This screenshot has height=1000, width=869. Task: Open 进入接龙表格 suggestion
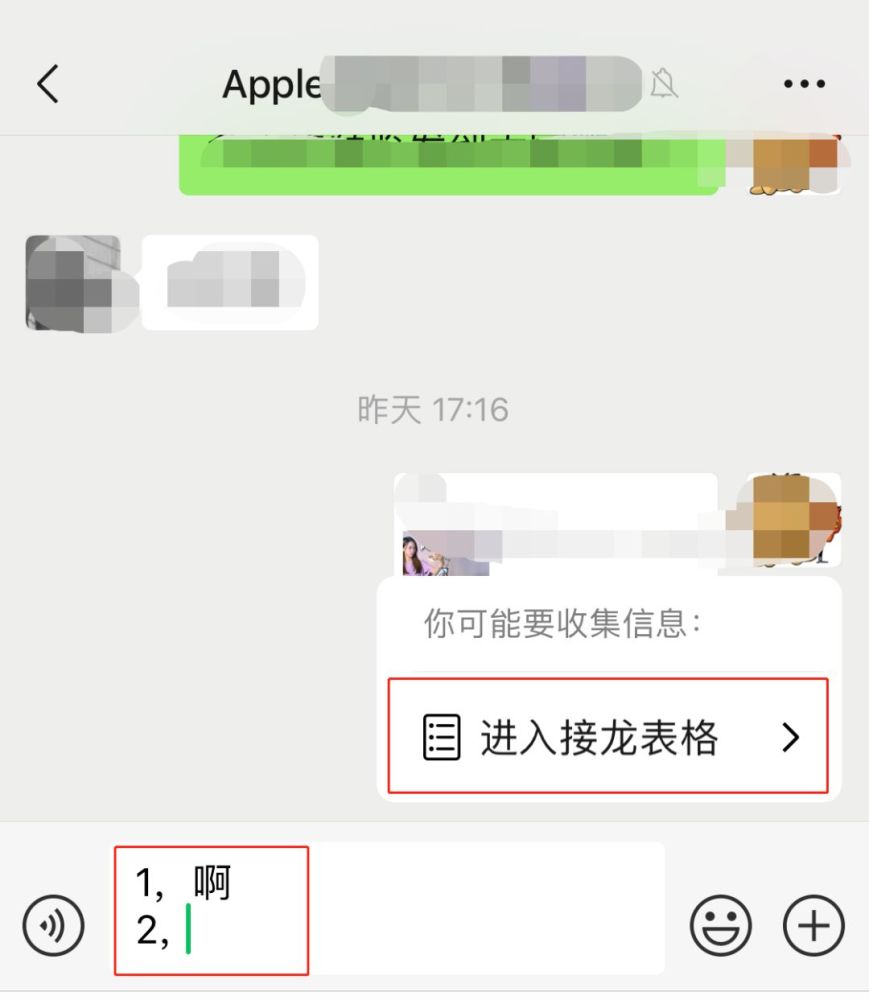tap(608, 738)
